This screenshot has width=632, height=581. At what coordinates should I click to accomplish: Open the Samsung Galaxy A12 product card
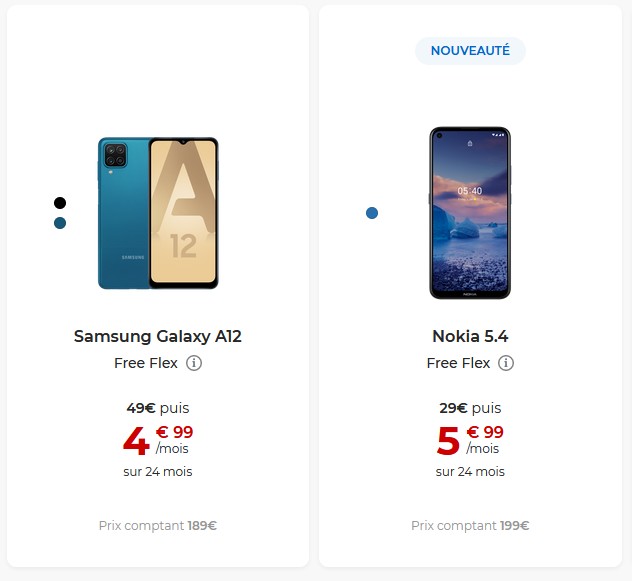158,336
